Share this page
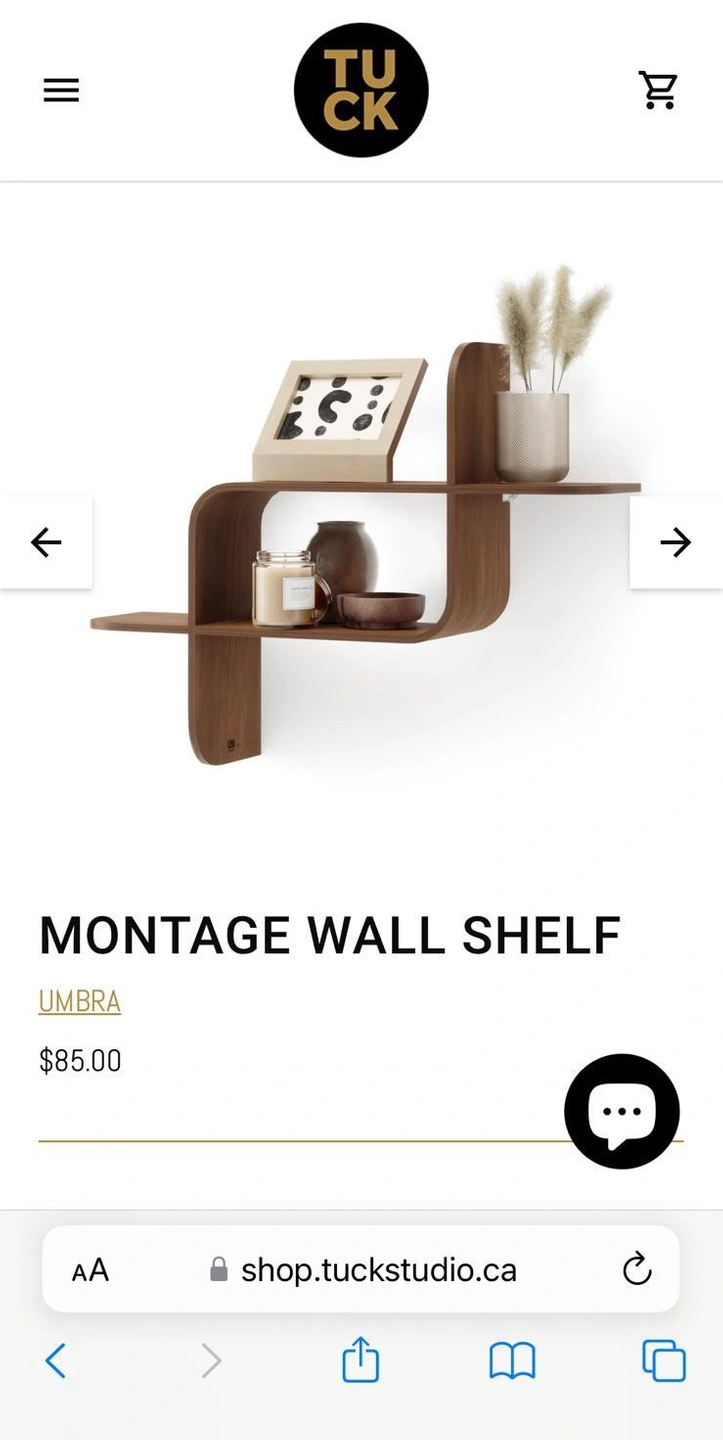The height and width of the screenshot is (1440, 723). 360,1361
